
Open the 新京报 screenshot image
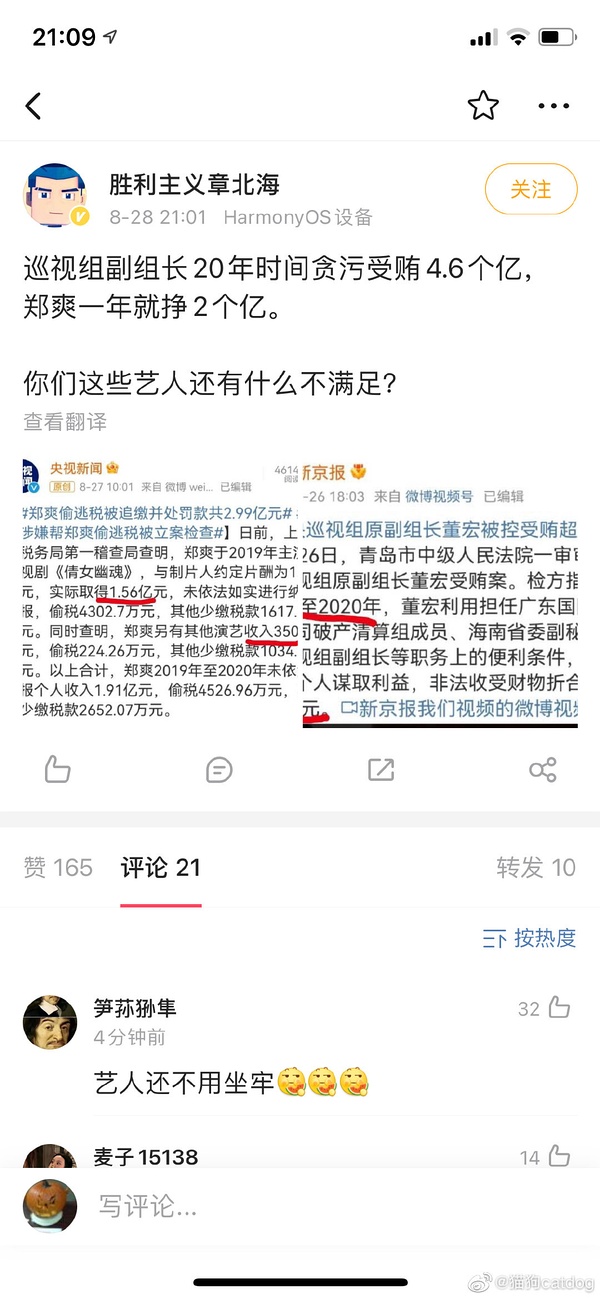click(x=440, y=592)
